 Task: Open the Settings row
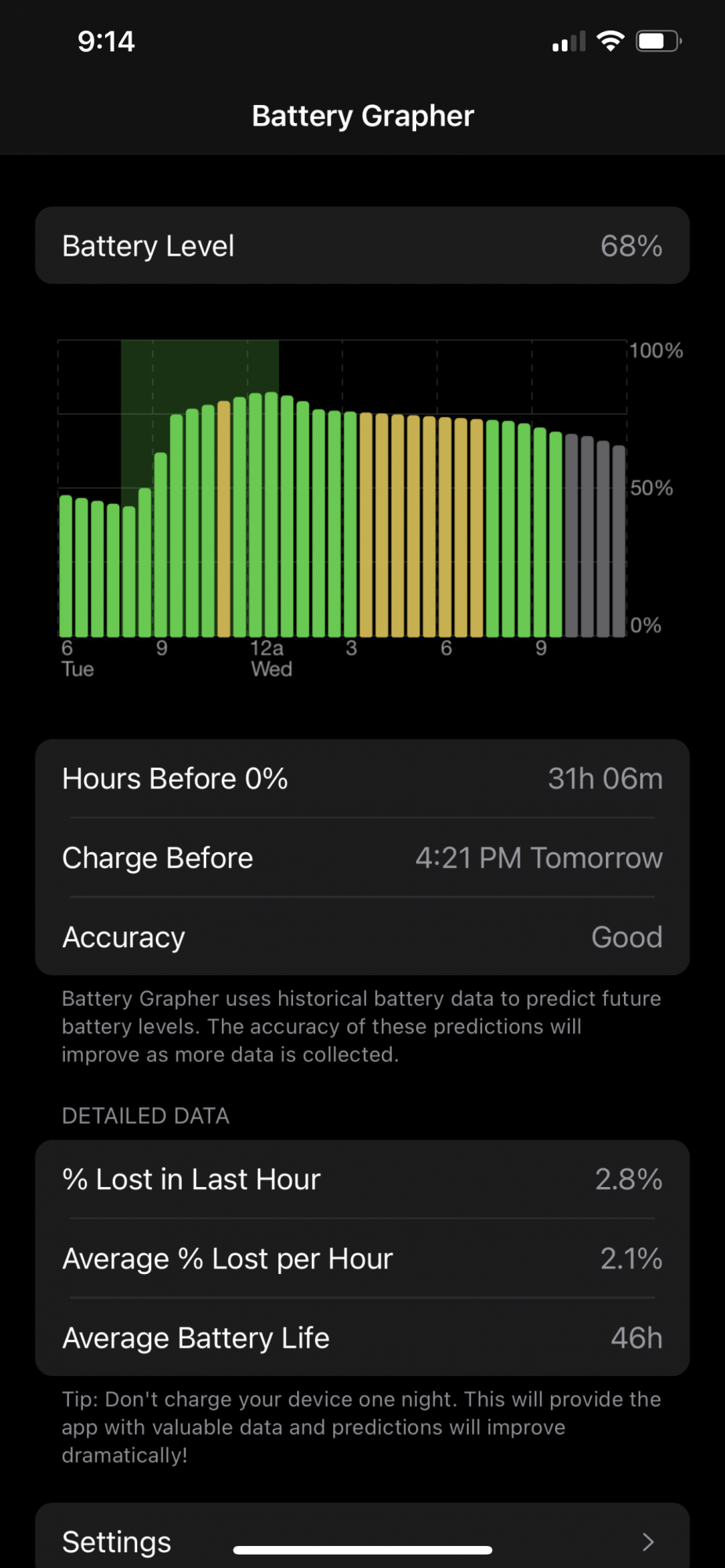361,1538
